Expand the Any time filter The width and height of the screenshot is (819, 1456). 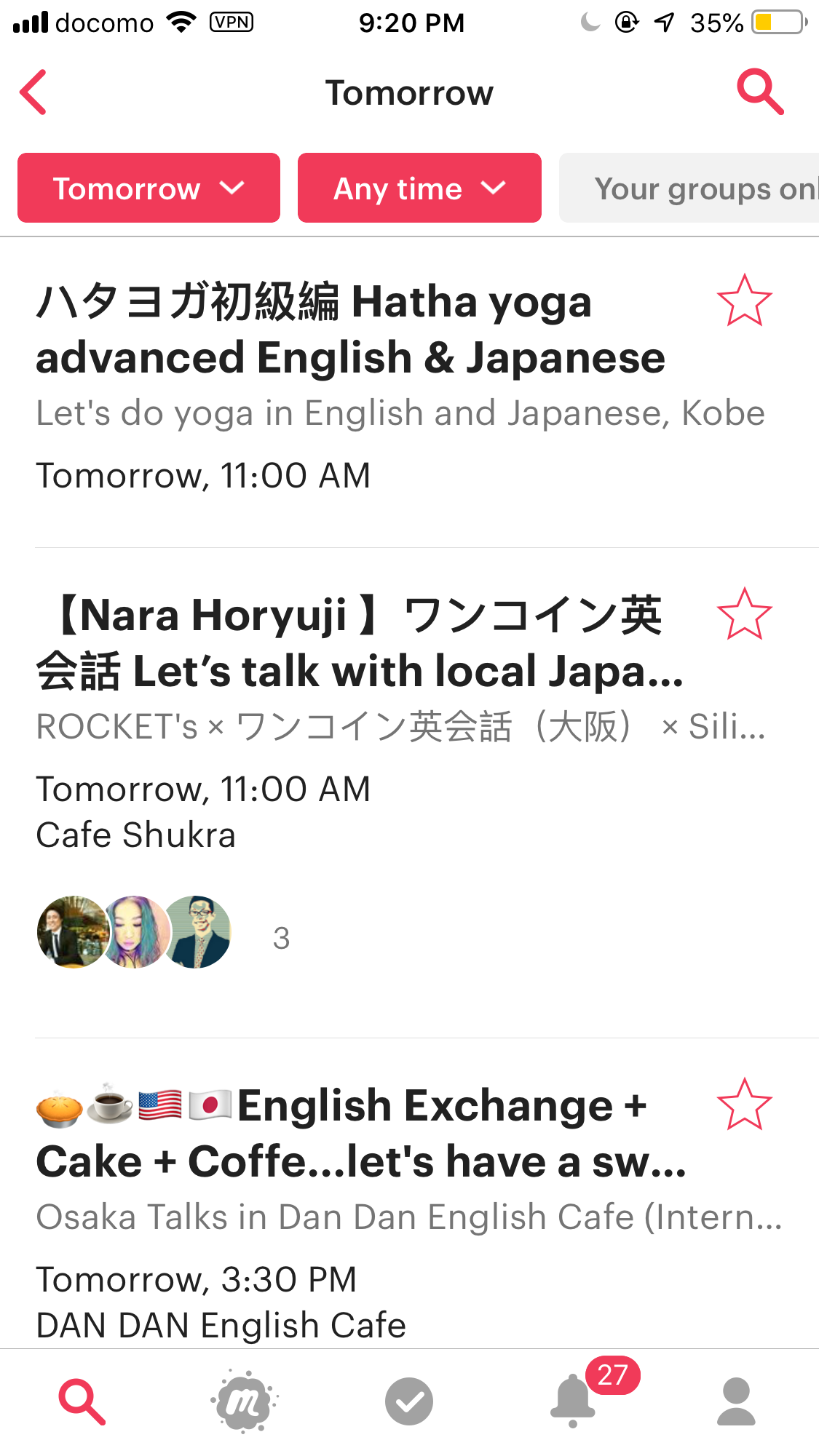(419, 188)
